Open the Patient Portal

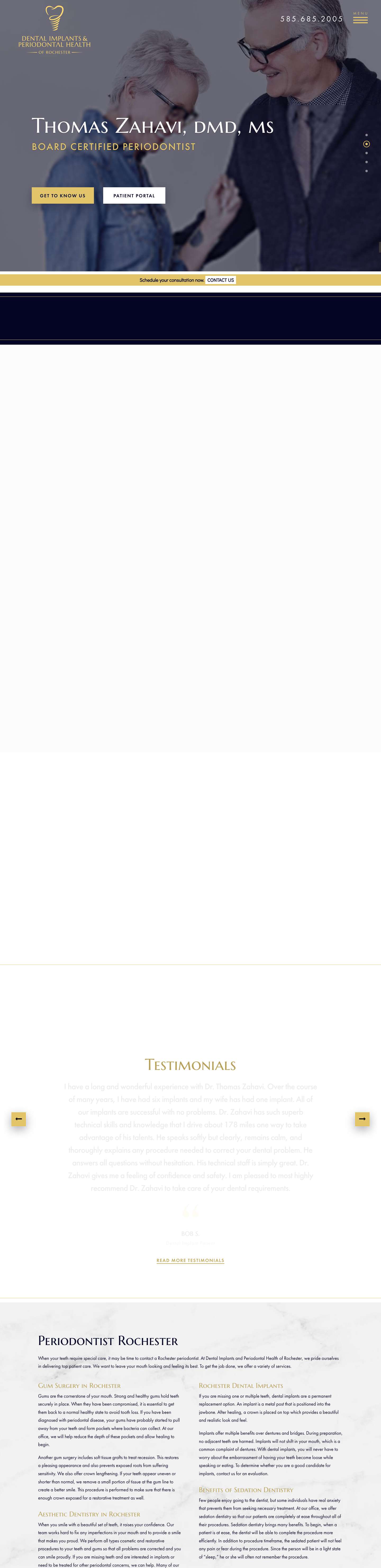tap(134, 195)
